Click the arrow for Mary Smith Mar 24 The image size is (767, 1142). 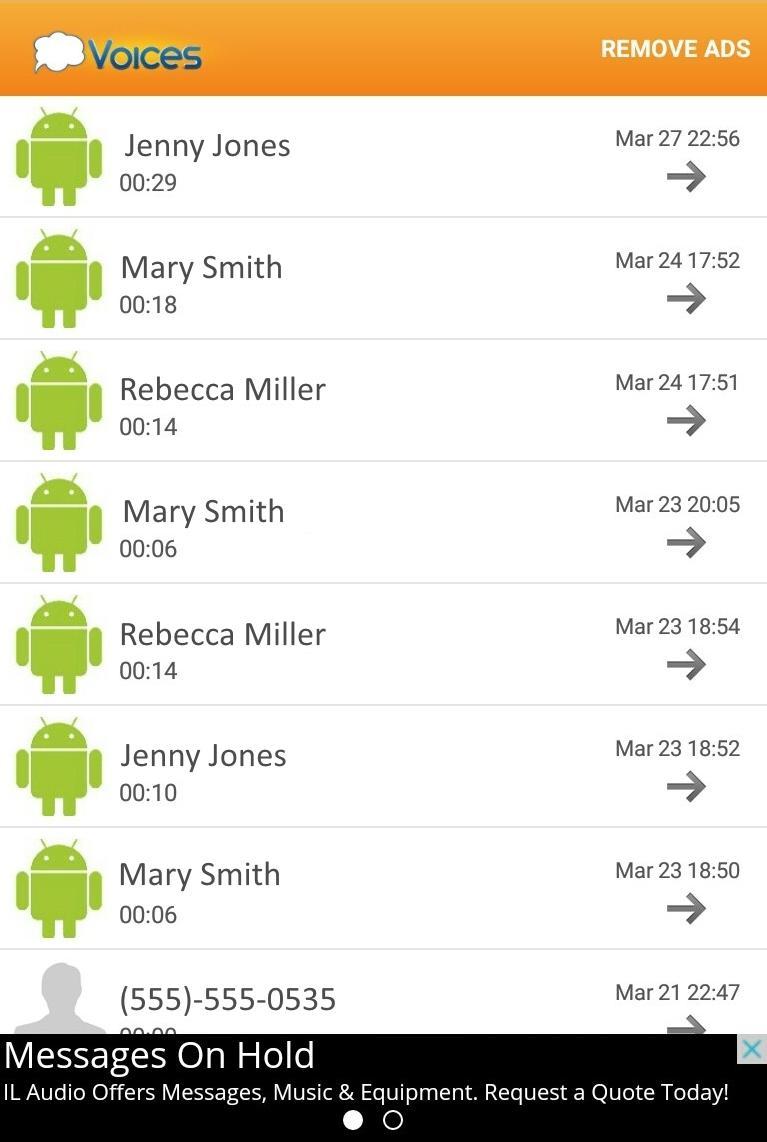(x=686, y=298)
